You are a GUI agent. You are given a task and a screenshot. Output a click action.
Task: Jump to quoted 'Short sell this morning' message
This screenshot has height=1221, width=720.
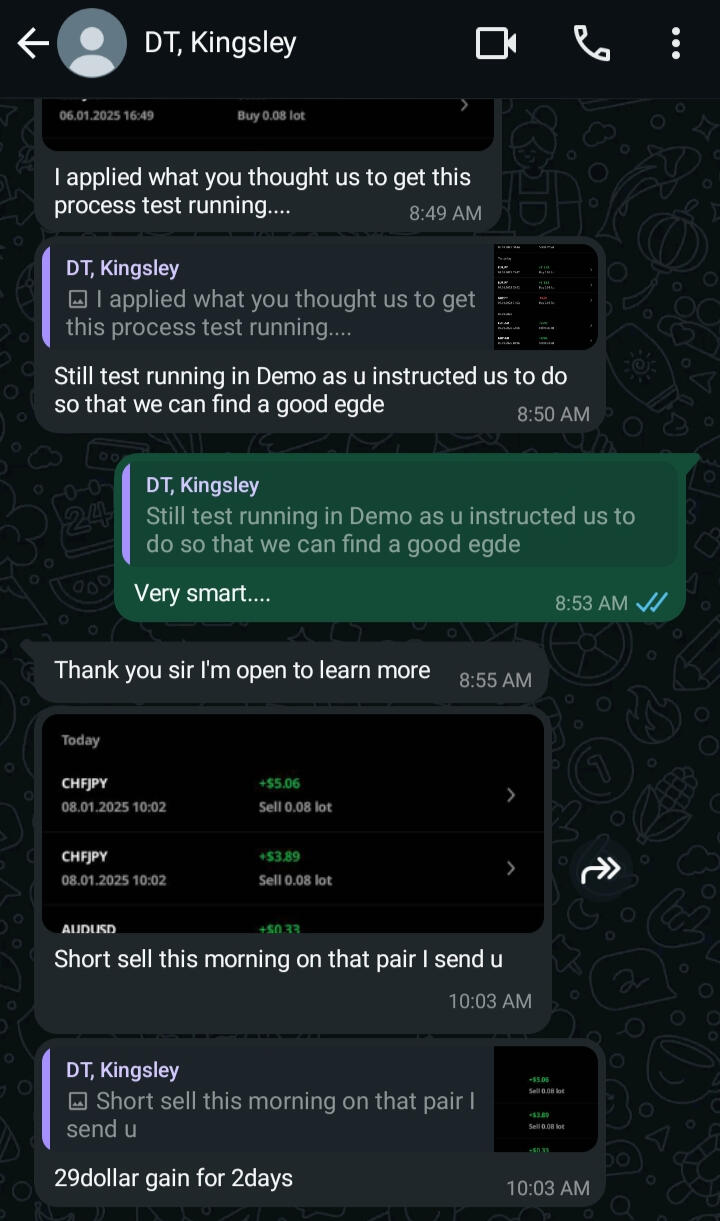[x=320, y=1099]
